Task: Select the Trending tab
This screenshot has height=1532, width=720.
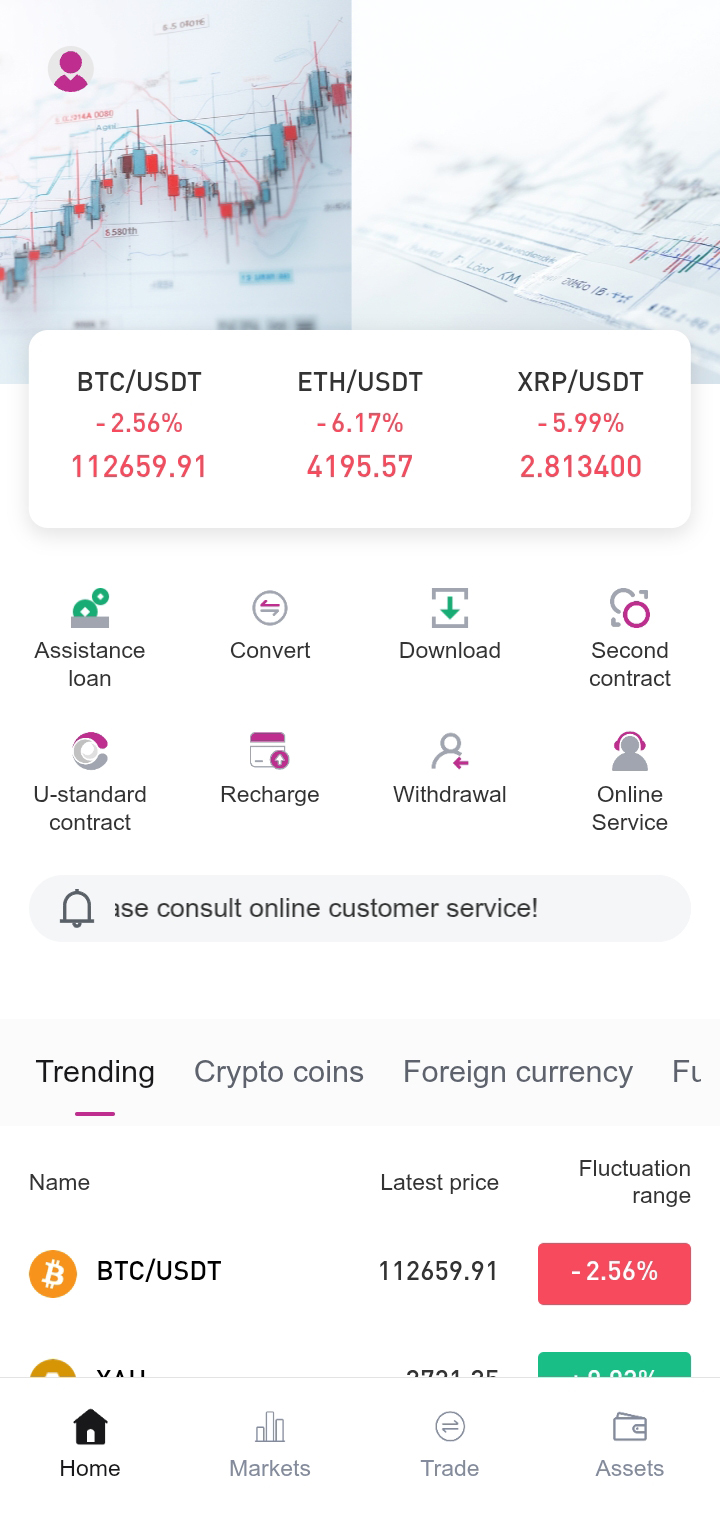Action: point(94,1071)
